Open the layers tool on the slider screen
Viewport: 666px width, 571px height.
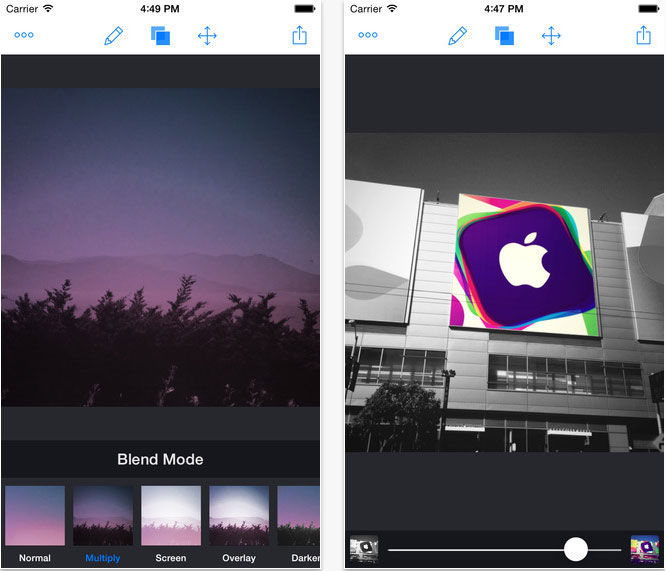(504, 36)
